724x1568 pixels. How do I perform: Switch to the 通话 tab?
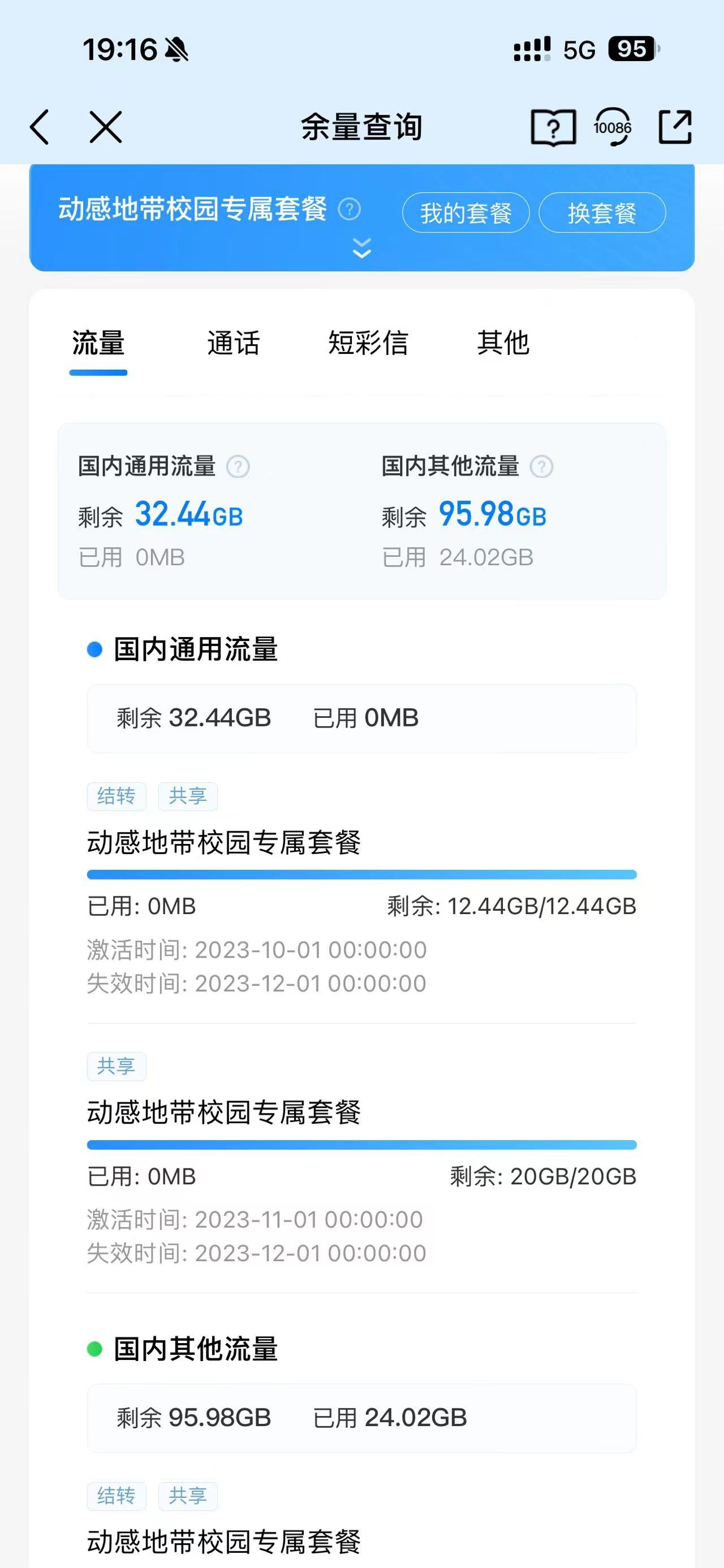[x=233, y=343]
